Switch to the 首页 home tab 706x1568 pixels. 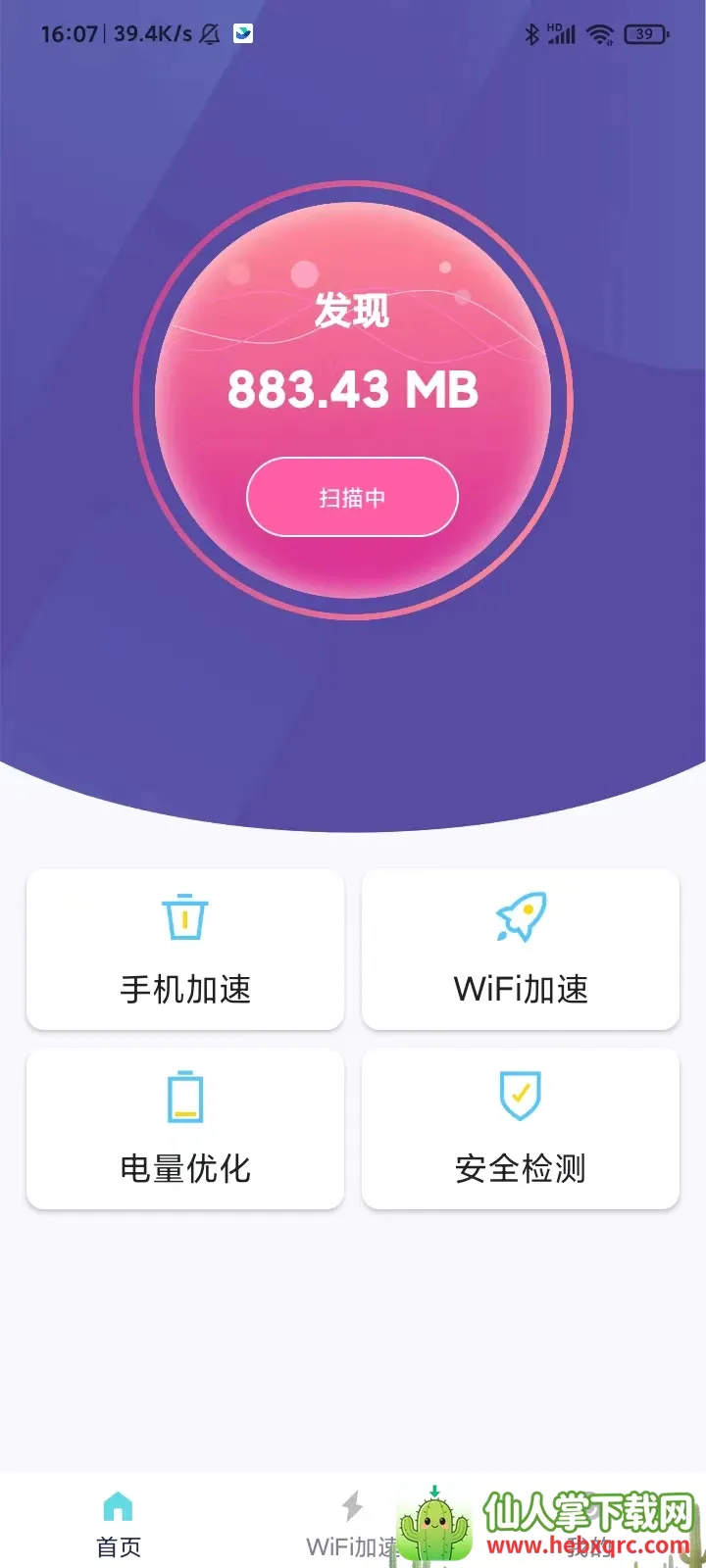coord(118,1525)
